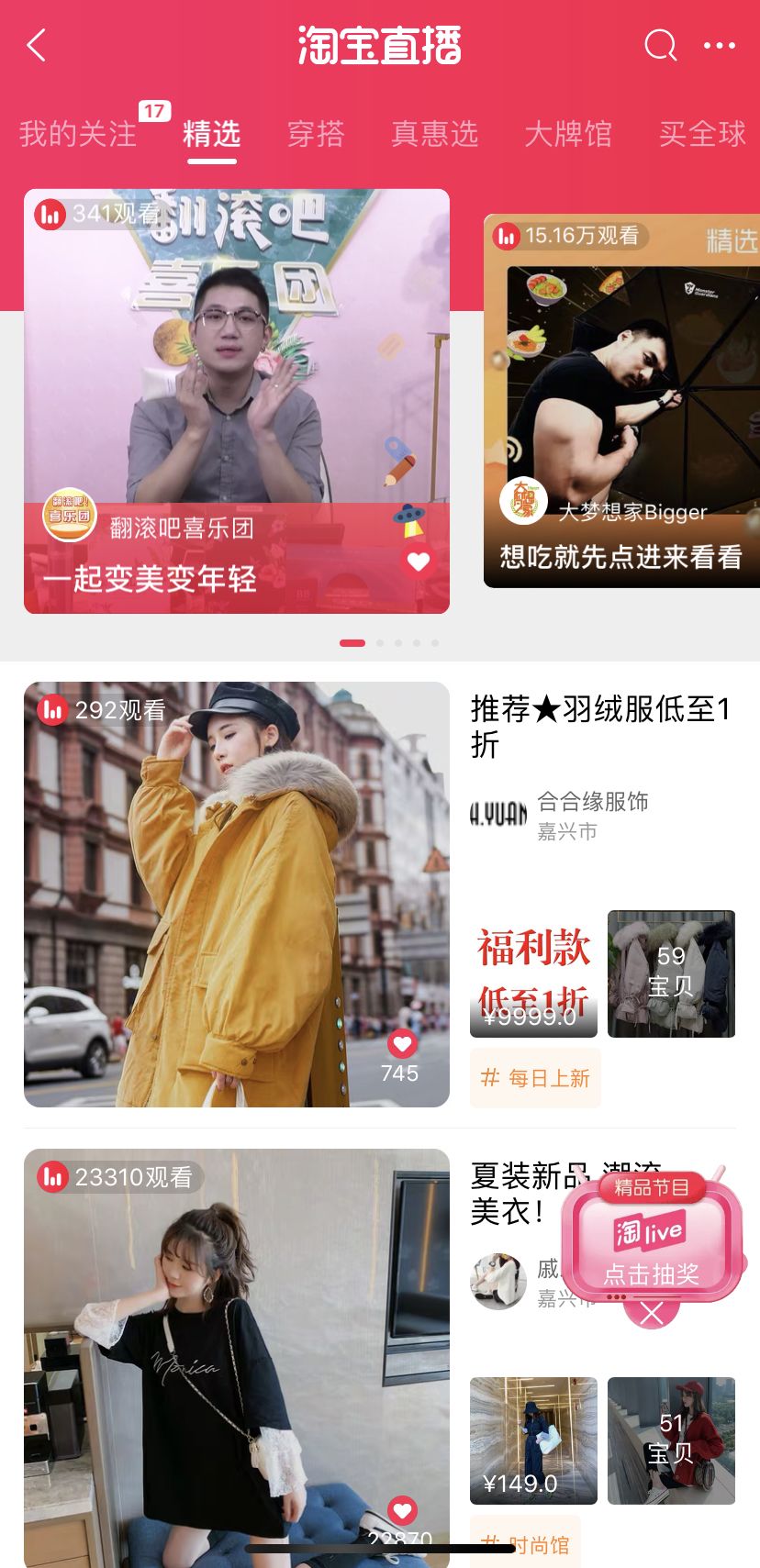Tap the 每日上新 hashtag chip

[535, 1078]
